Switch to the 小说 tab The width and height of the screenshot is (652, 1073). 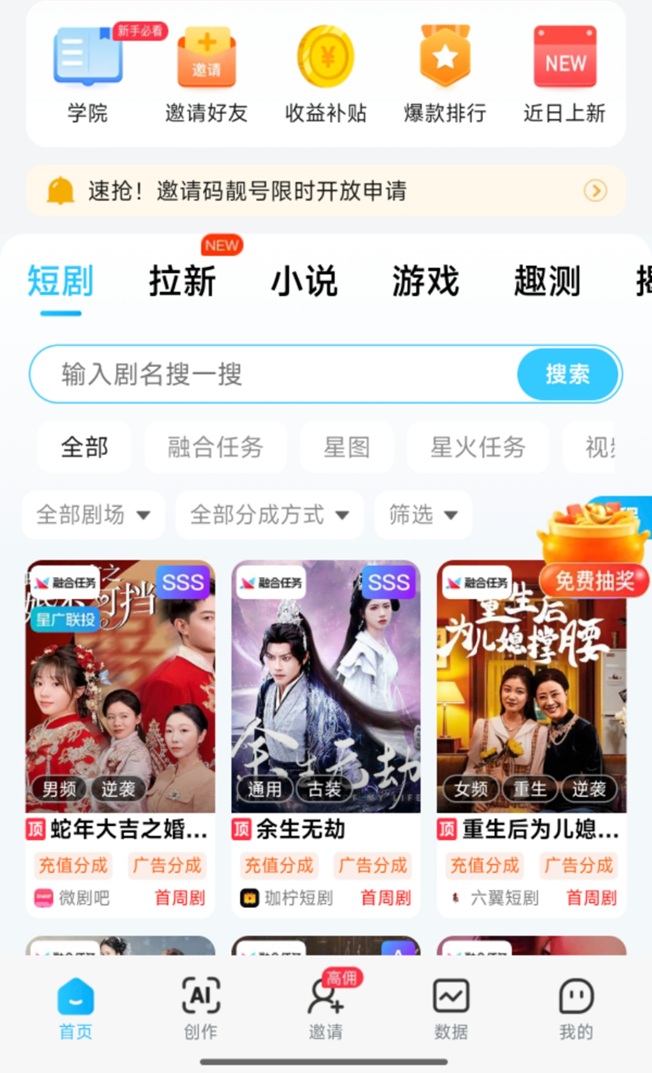304,281
